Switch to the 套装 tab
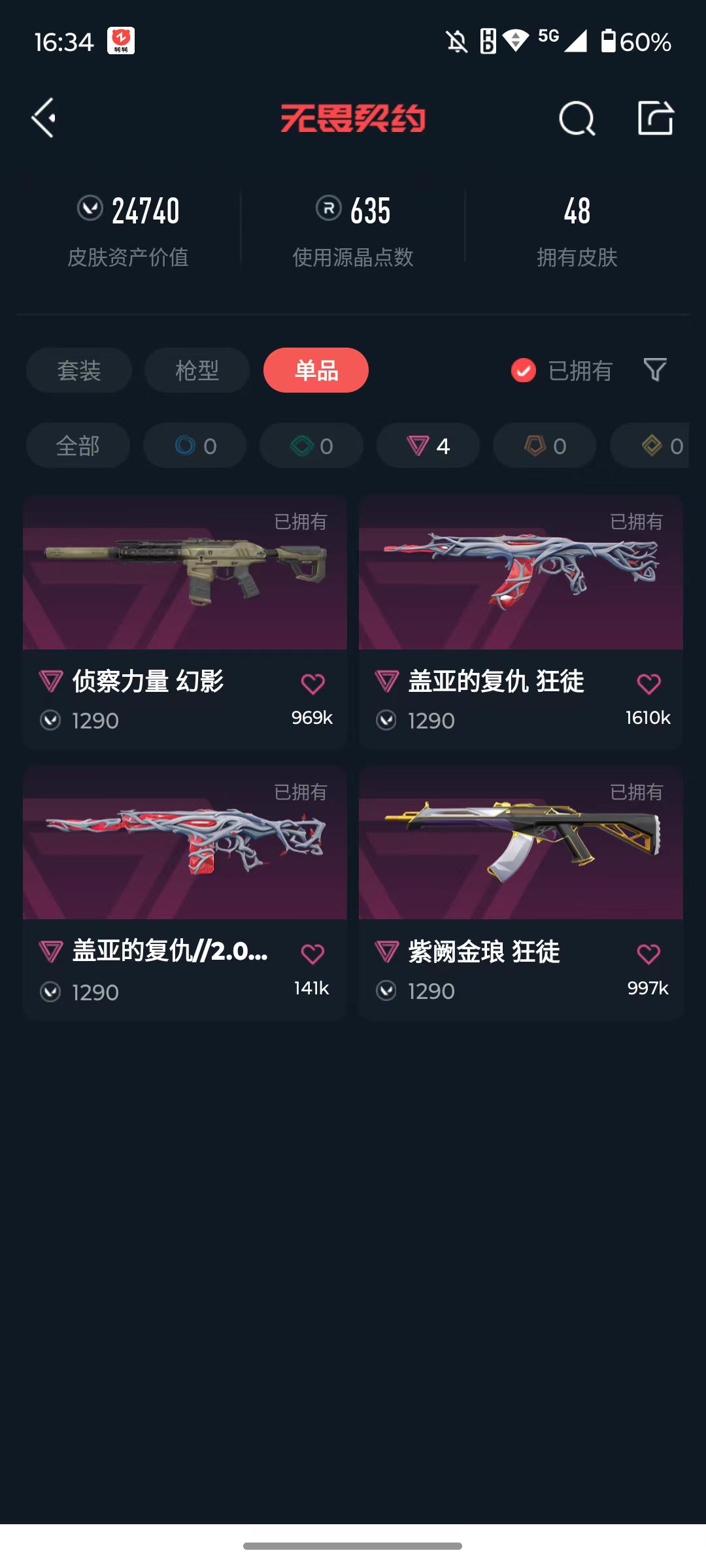Screen dimensions: 706x1568 point(79,370)
